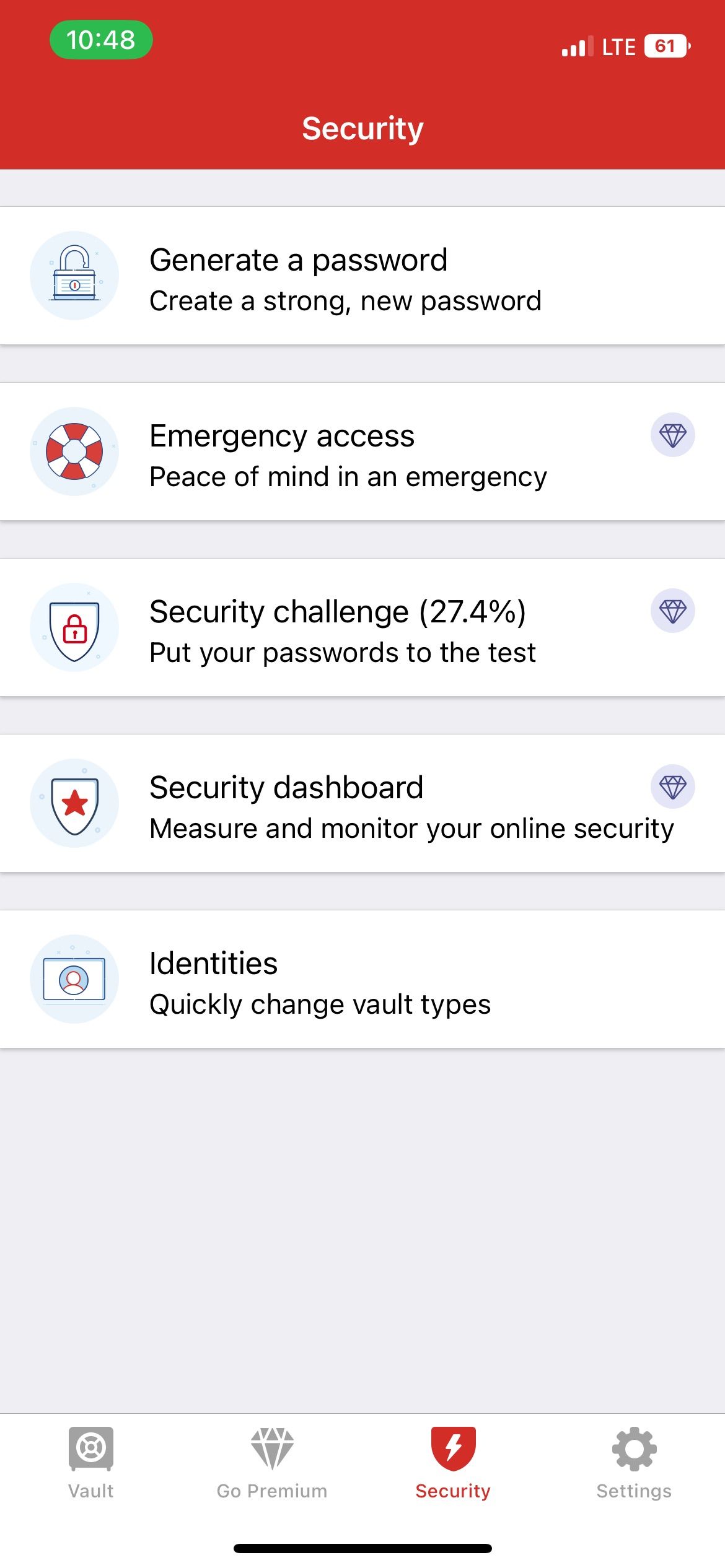This screenshot has width=725, height=1568.
Task: Go to the Settings tab
Action: pyautogui.click(x=634, y=1463)
